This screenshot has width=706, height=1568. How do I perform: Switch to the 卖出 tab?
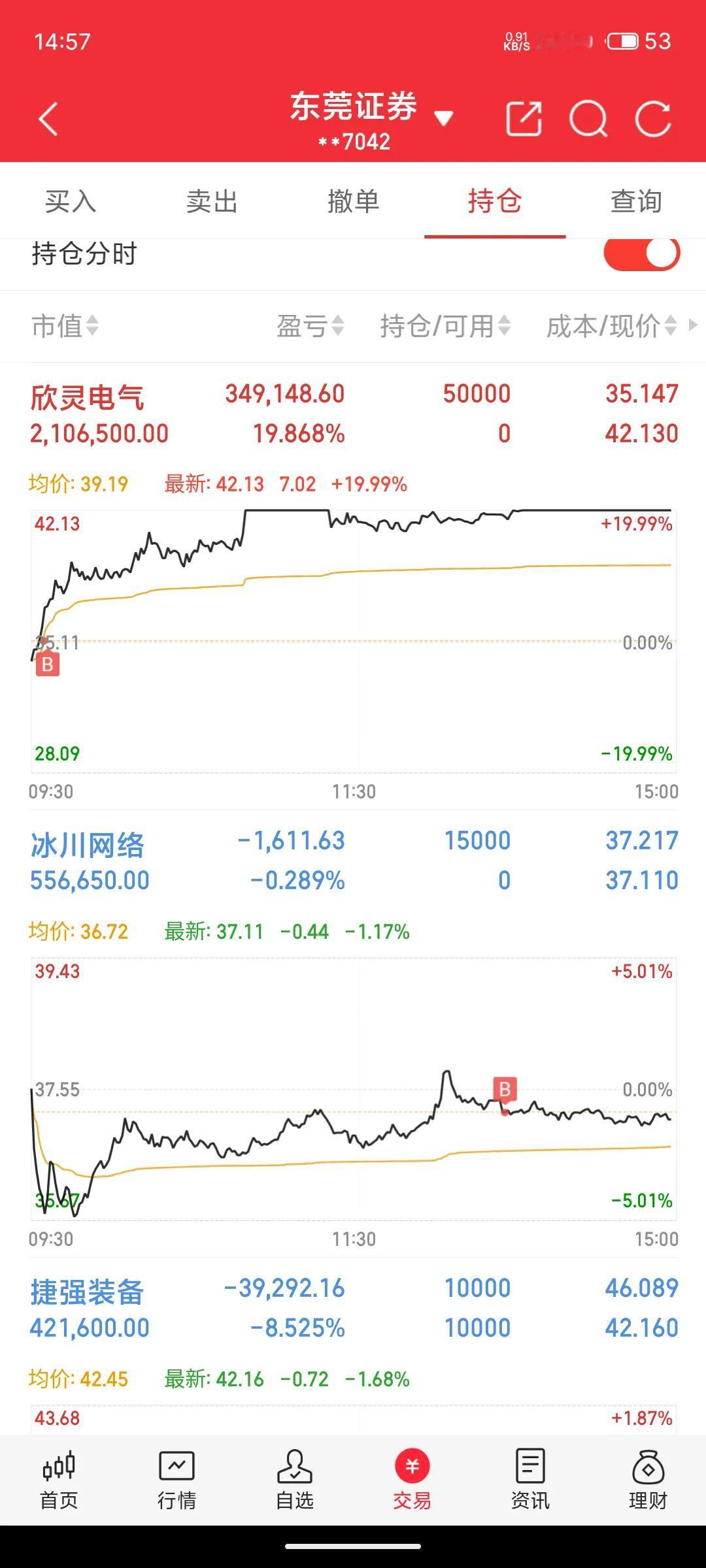[x=212, y=201]
